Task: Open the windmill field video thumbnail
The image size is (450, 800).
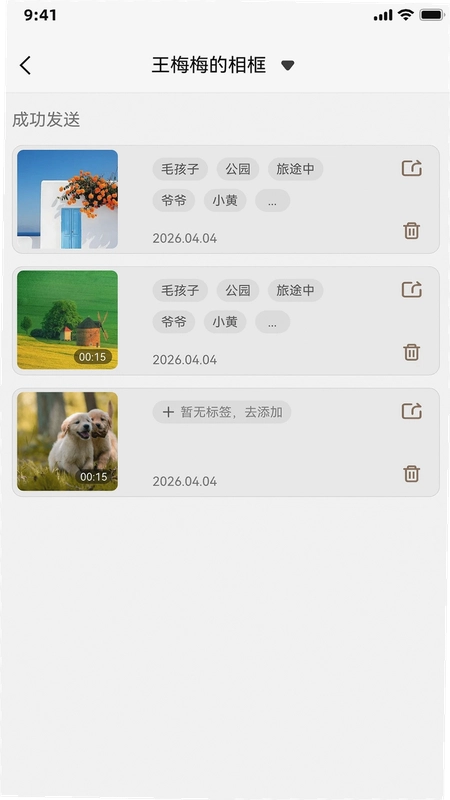Action: [x=67, y=320]
